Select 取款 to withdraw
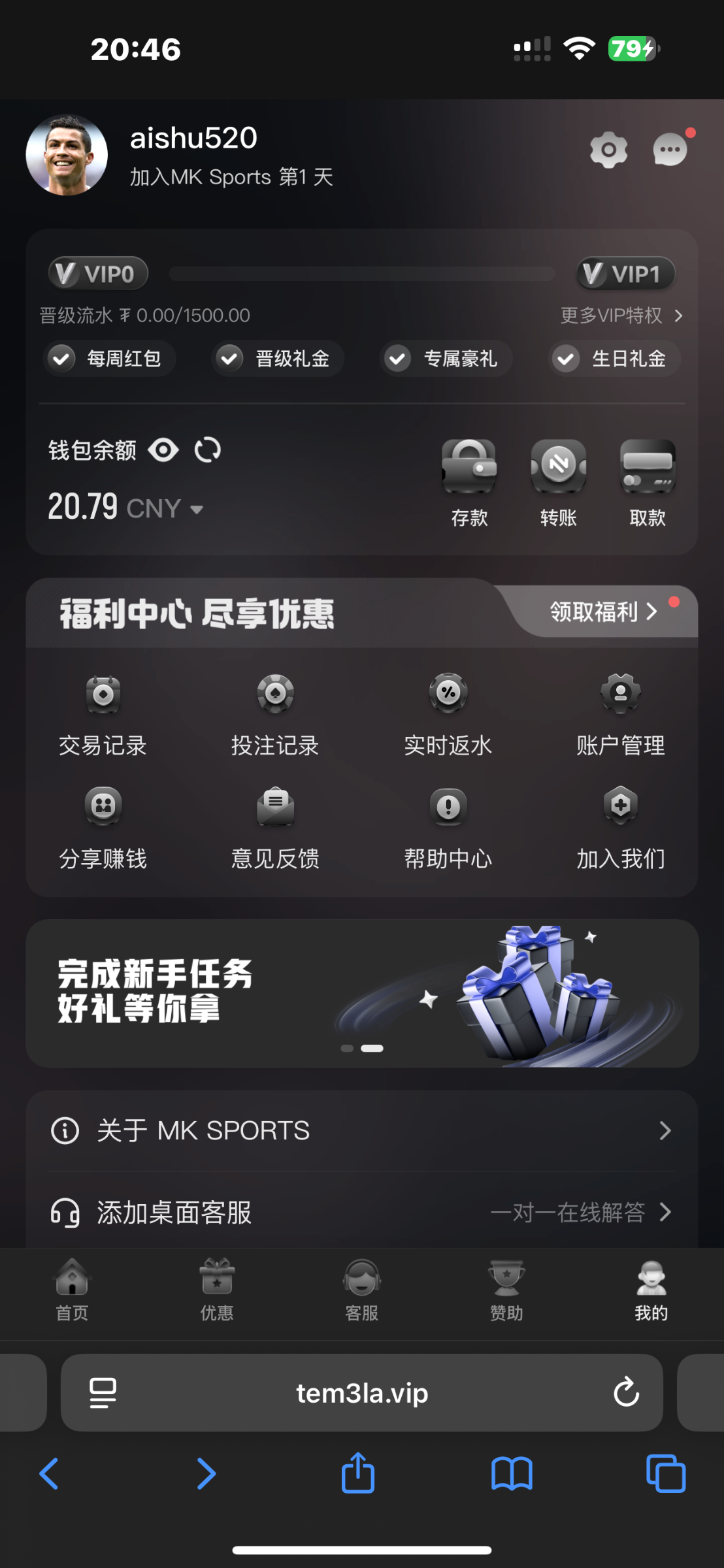The height and width of the screenshot is (1568, 724). tap(647, 483)
